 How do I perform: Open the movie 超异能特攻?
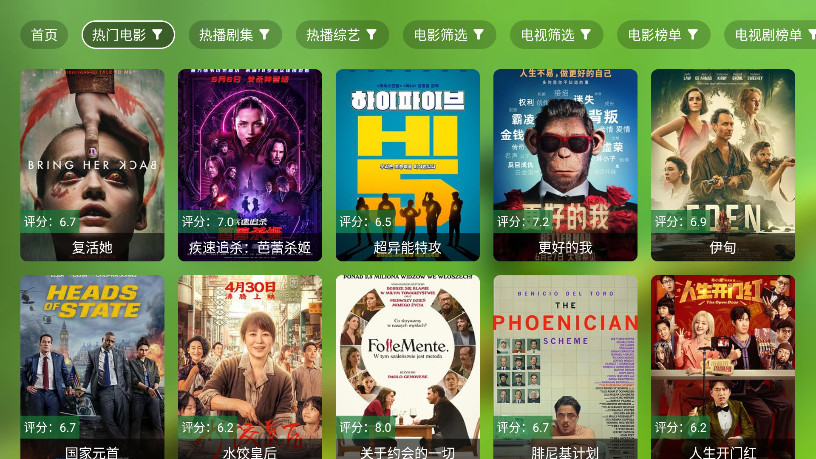407,165
